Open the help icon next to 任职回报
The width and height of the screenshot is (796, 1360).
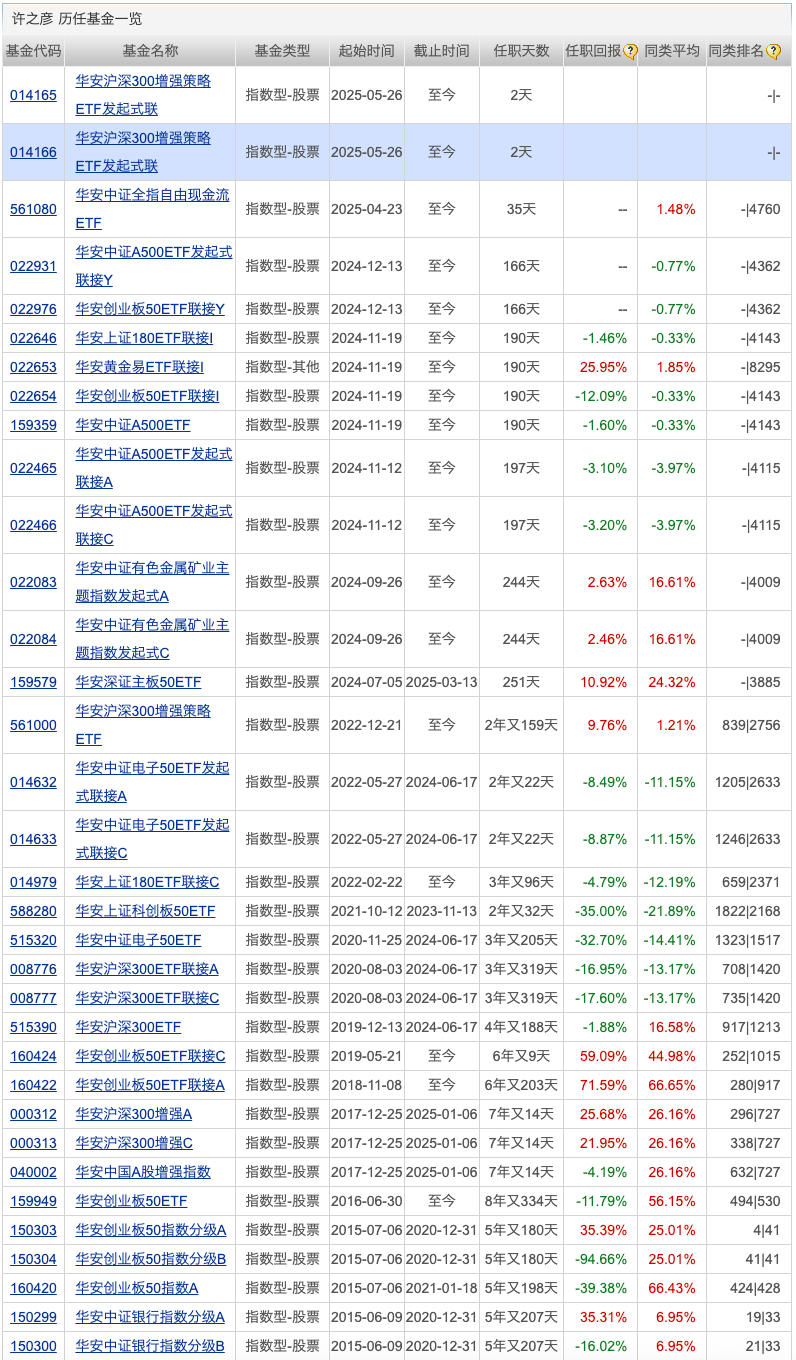[630, 52]
